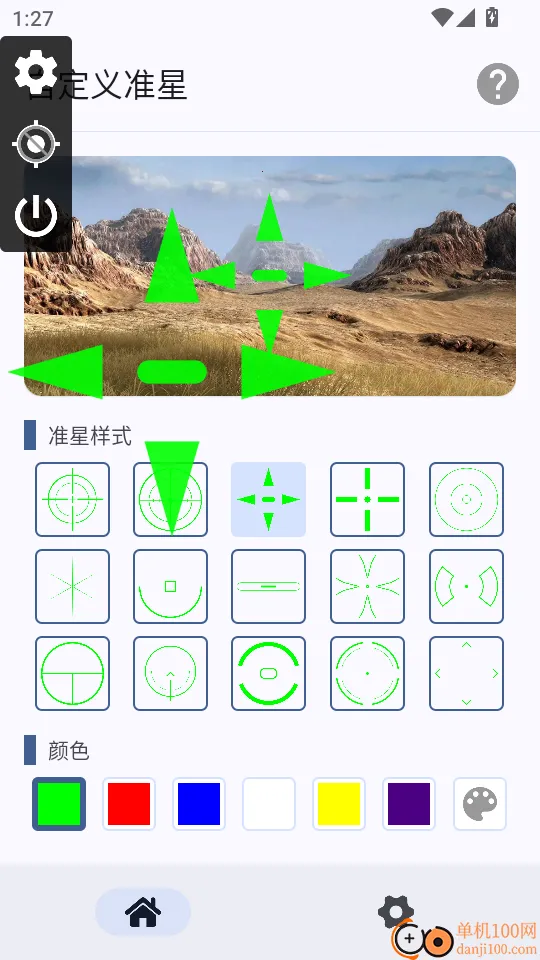Select the four small chevrons crosshair style
Viewport: 540px width, 960px height.
(467, 673)
